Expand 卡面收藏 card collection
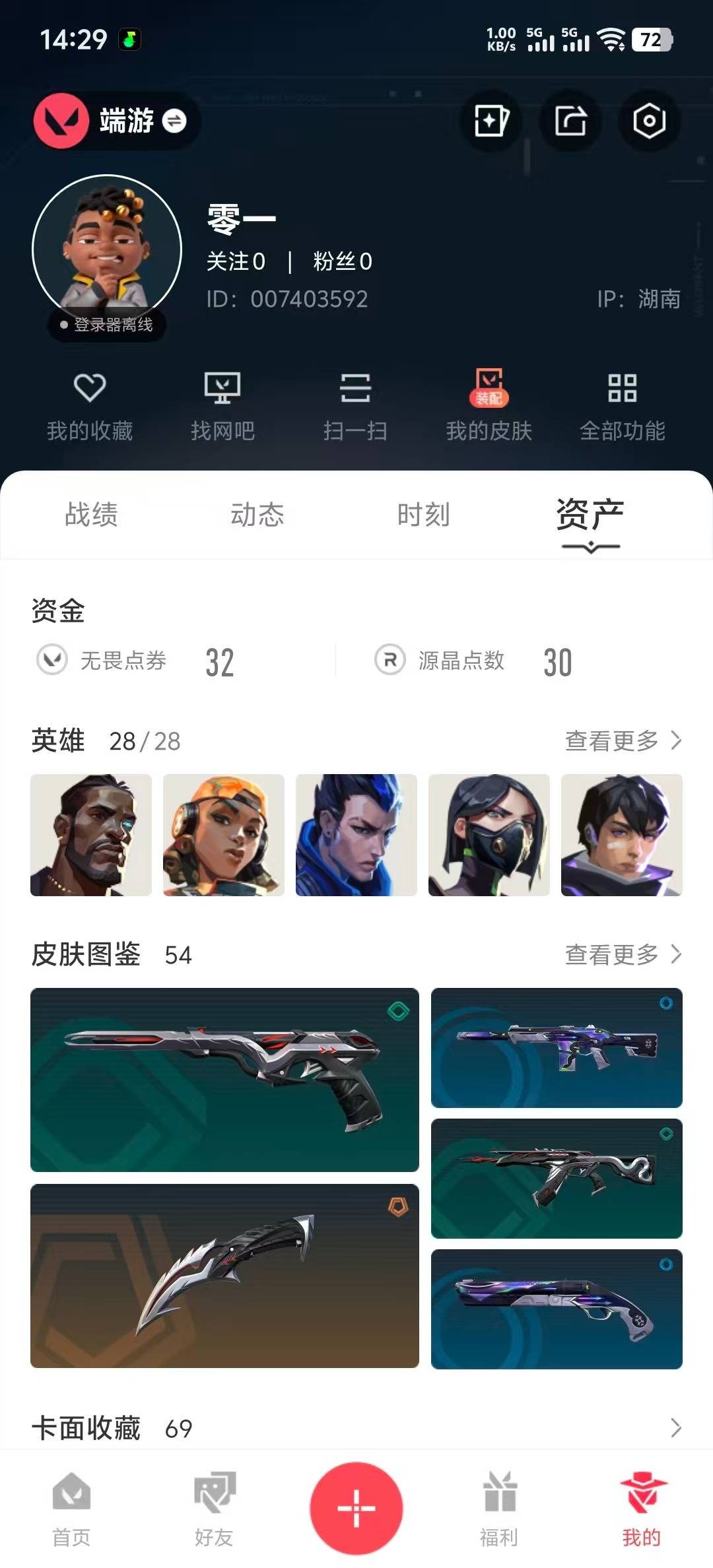 pyautogui.click(x=675, y=1428)
